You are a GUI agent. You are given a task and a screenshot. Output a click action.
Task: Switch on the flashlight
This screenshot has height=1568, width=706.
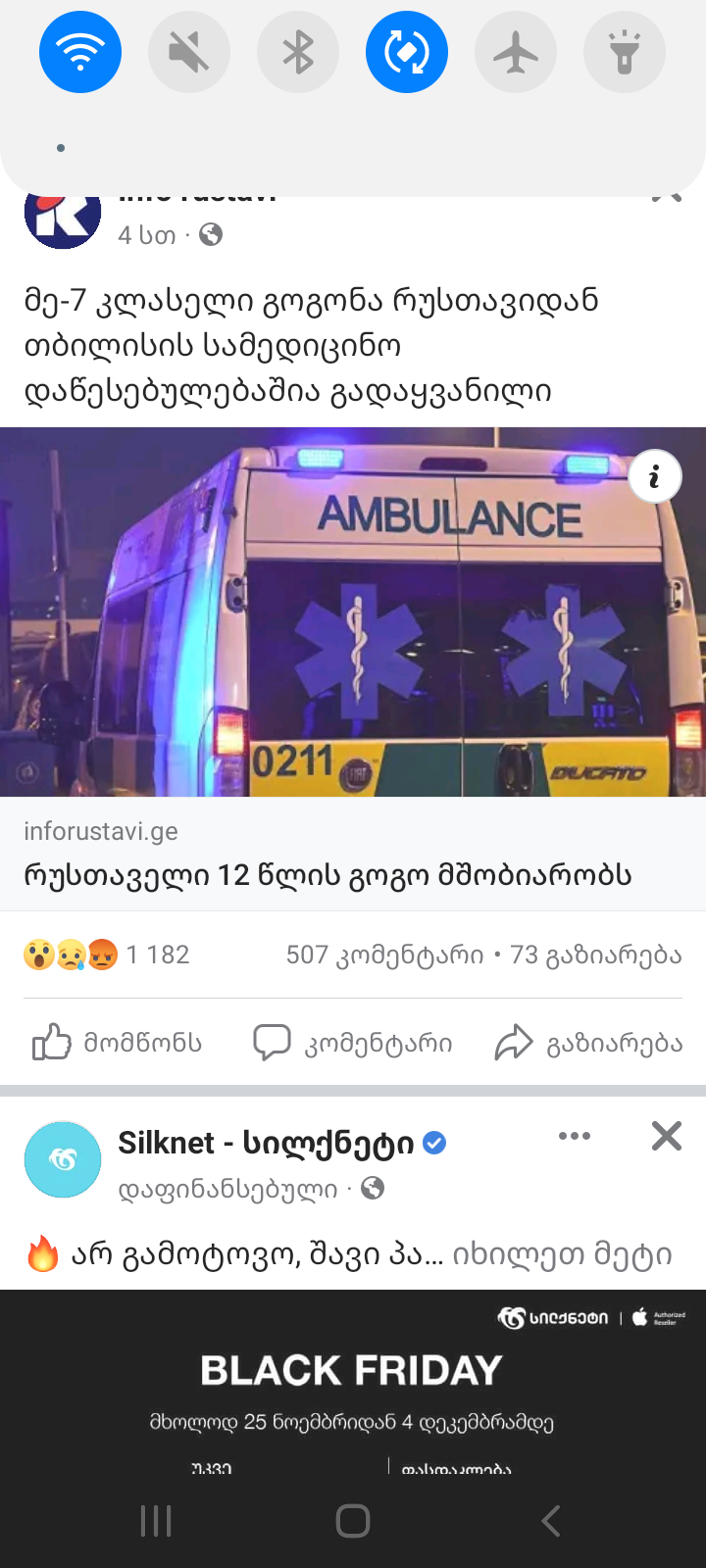coord(625,52)
